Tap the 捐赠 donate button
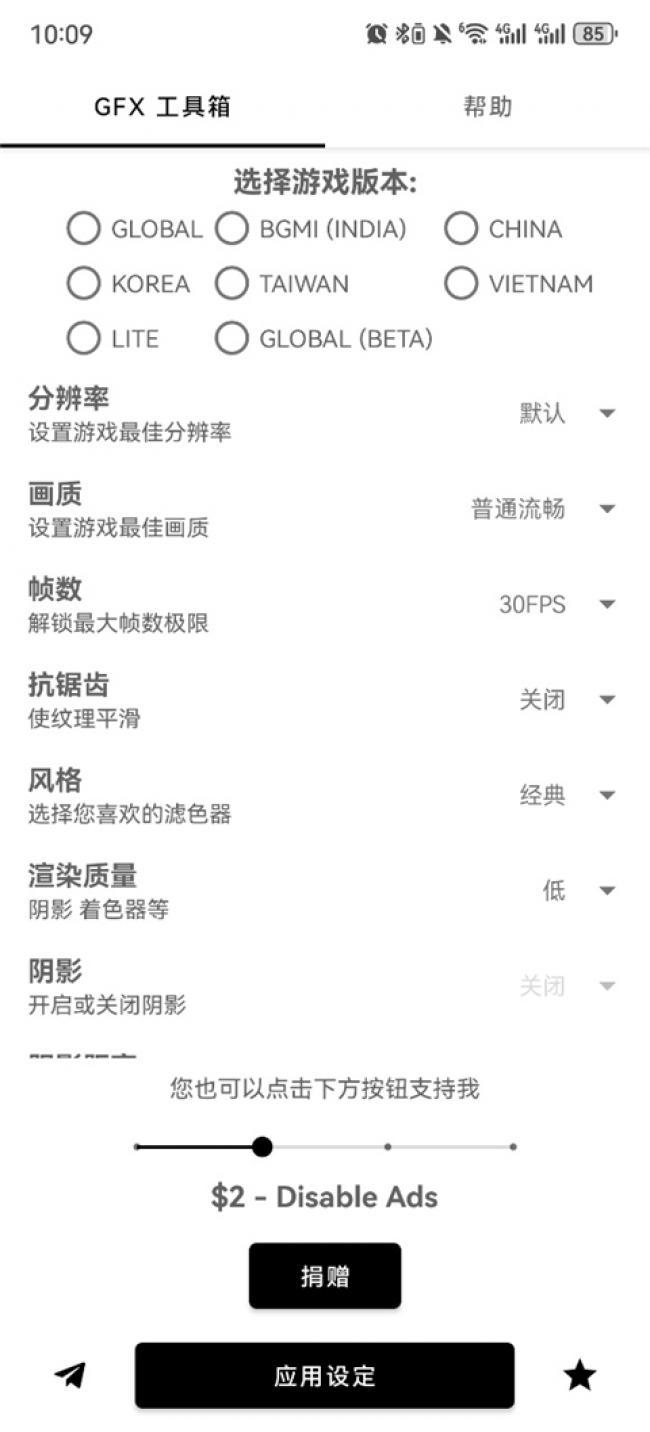 324,1276
